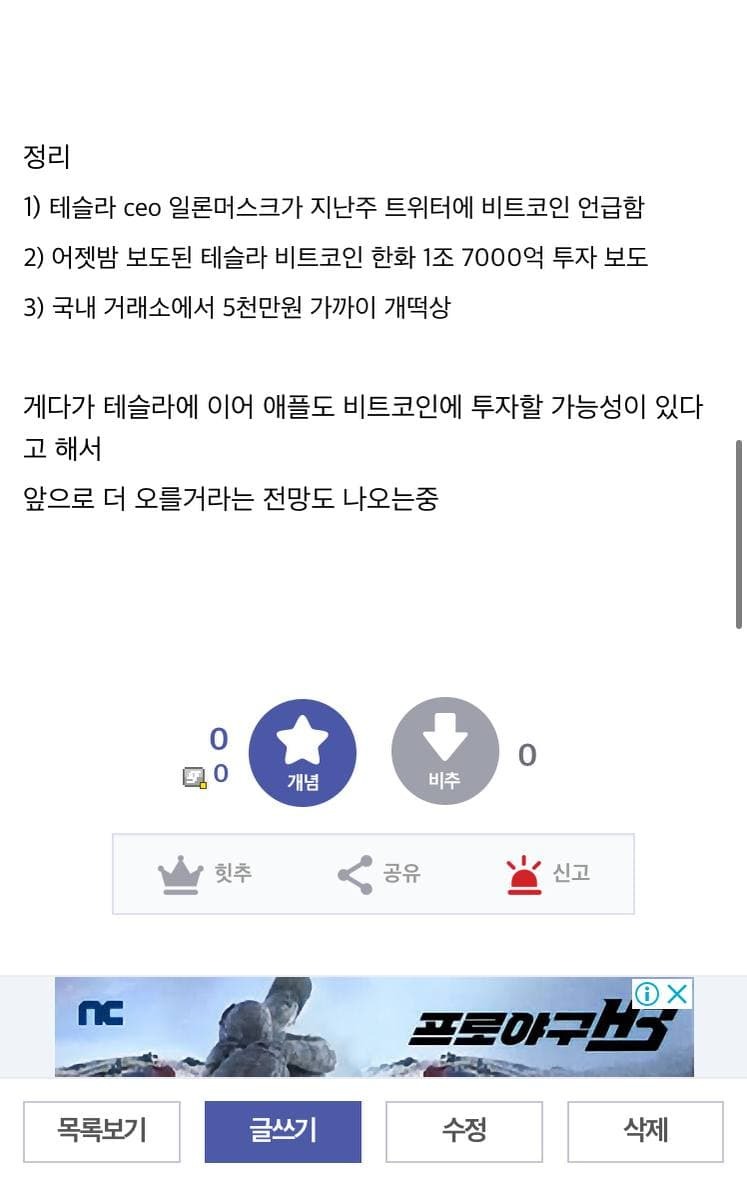Select the 힛추 crown icon
Screen dimensions: 747x1183
(180, 872)
